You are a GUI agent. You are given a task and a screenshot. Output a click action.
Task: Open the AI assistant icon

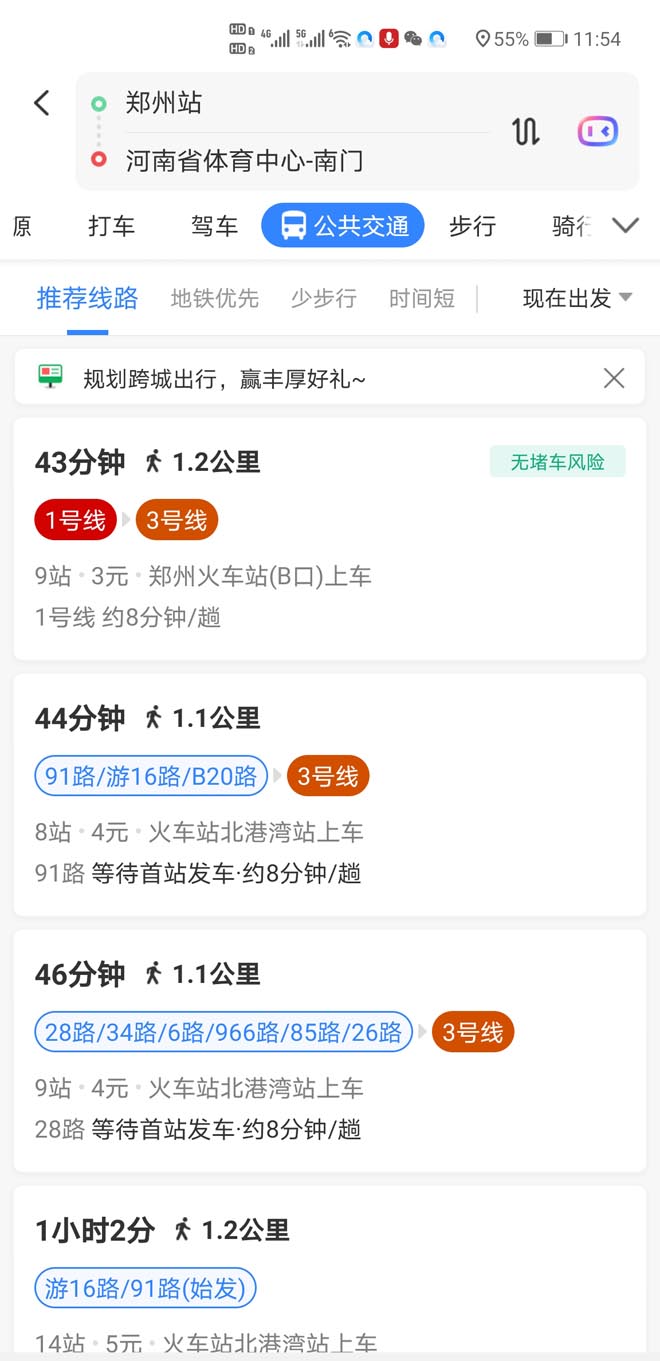[x=598, y=131]
